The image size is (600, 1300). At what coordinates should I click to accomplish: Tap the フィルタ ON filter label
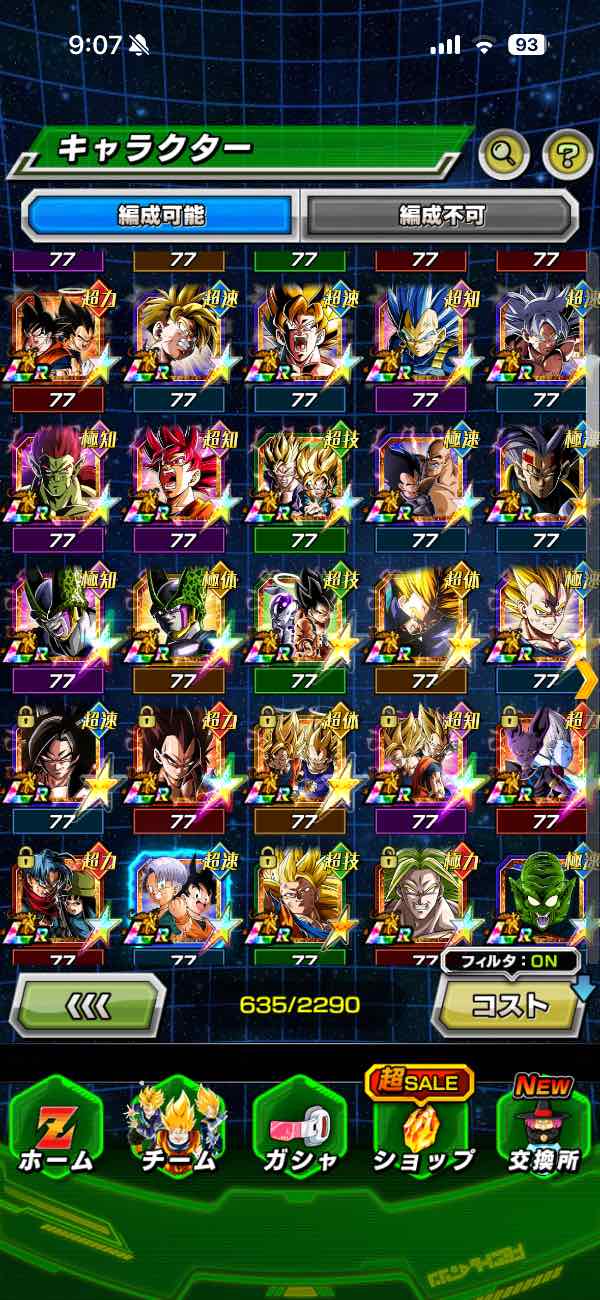point(510,962)
